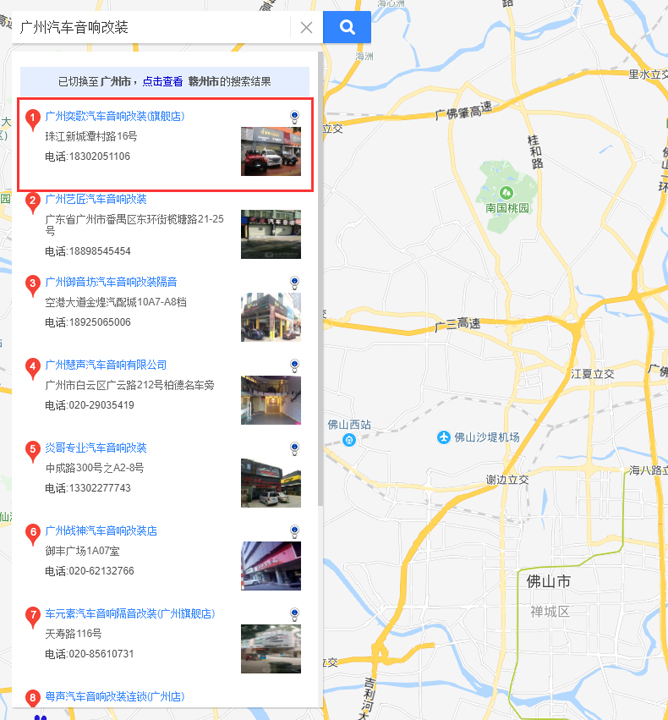This screenshot has height=720, width=668.
Task: Select 广州艺匠汽车音响改装 result
Action: point(96,199)
